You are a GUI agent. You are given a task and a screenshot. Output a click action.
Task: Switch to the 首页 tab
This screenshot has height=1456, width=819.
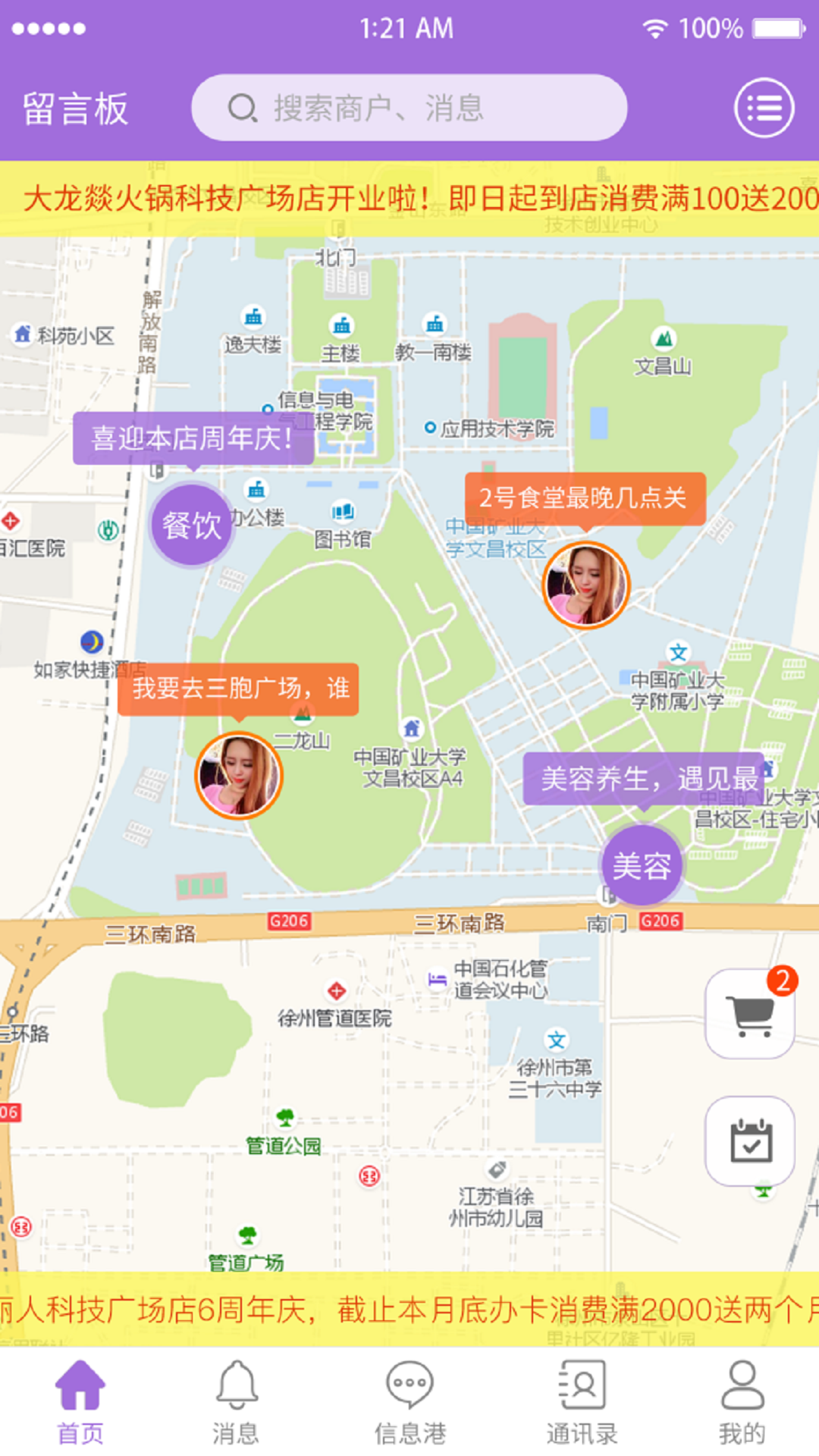pos(80,1401)
